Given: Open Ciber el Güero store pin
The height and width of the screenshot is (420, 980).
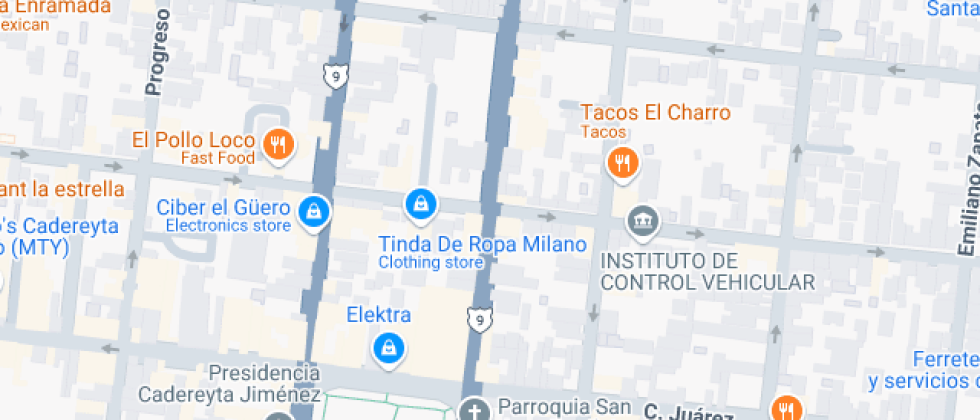Looking at the screenshot, I should tap(315, 210).
